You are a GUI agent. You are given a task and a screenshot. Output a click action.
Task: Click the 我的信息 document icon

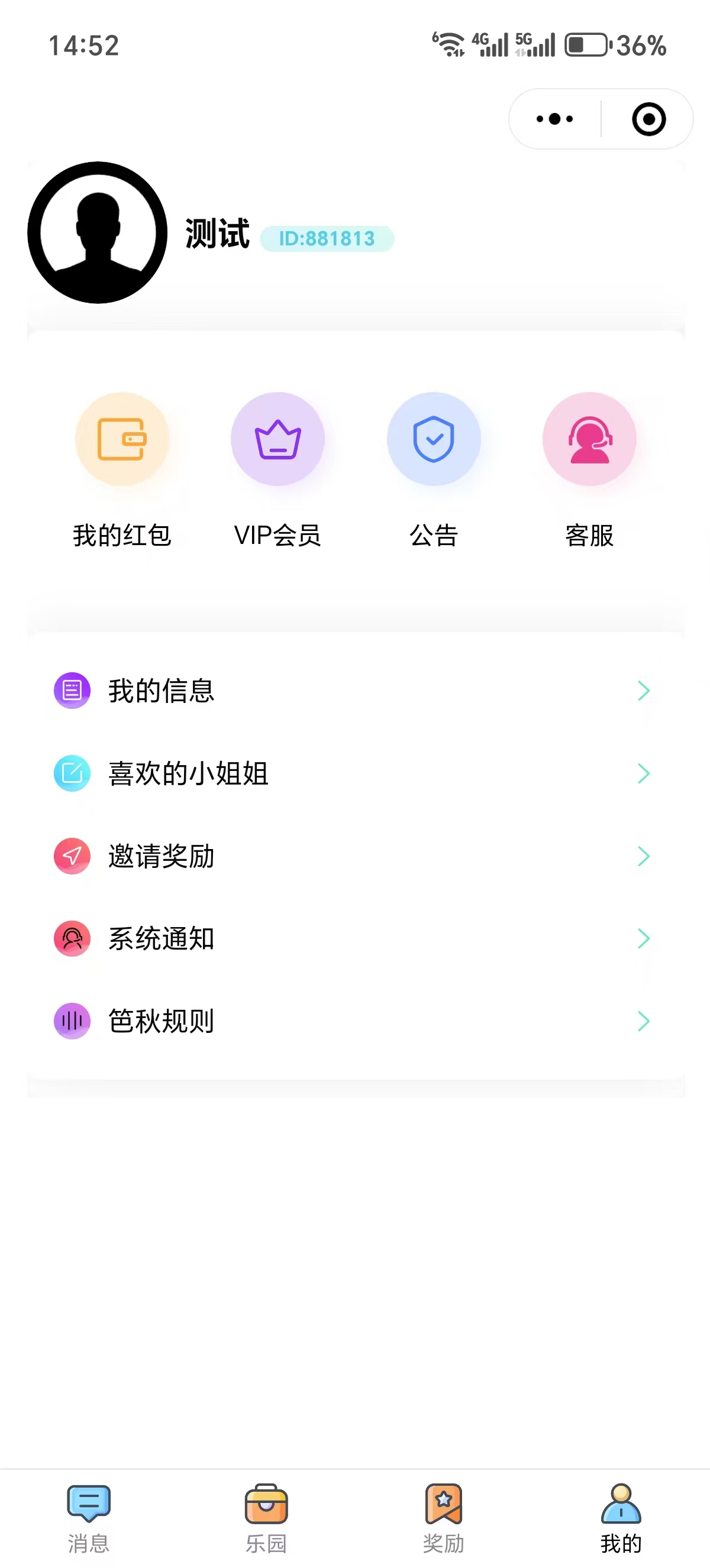(x=72, y=691)
